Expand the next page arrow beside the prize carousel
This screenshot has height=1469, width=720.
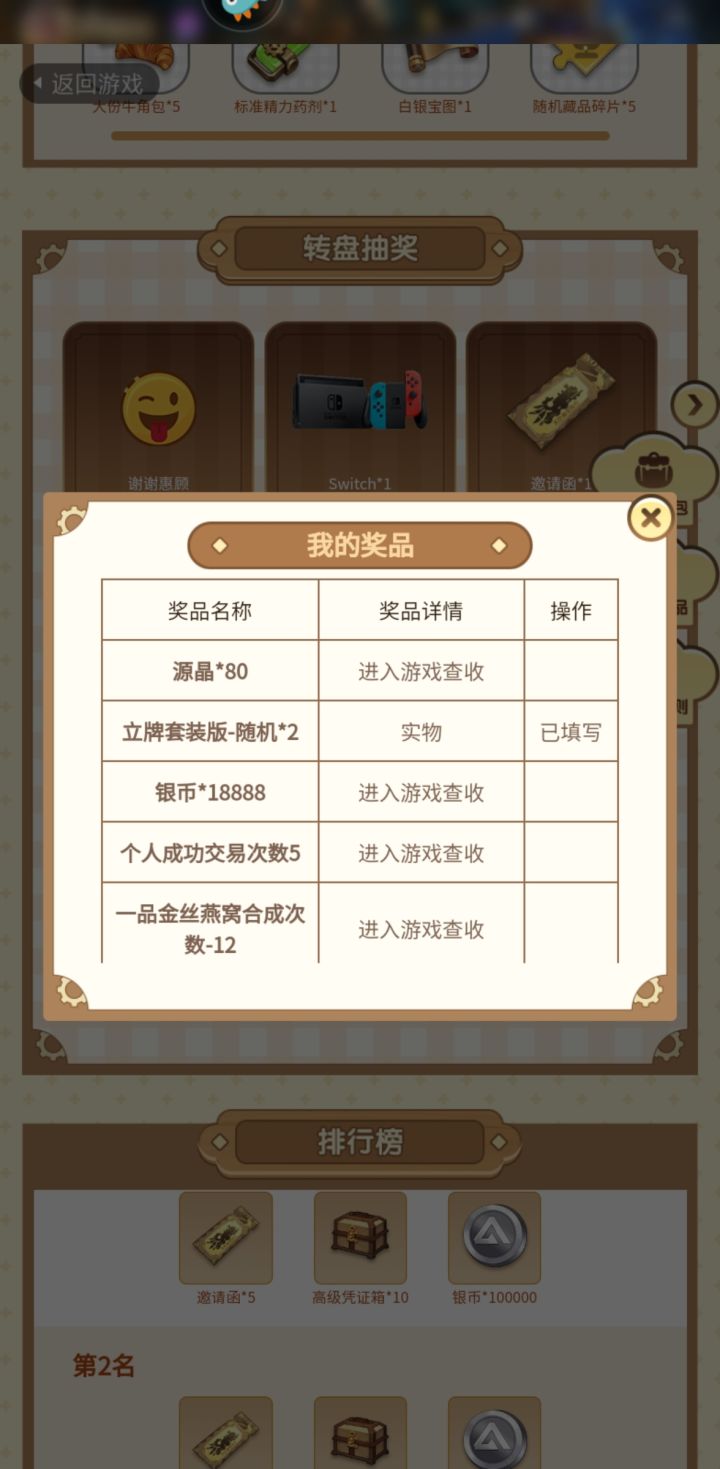[695, 405]
